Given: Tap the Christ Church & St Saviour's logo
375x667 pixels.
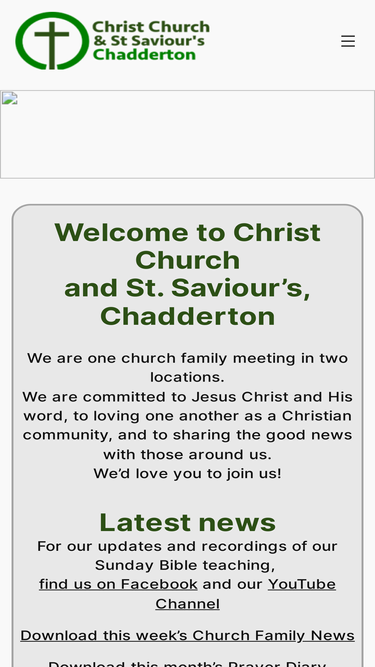Looking at the screenshot, I should tap(113, 41).
